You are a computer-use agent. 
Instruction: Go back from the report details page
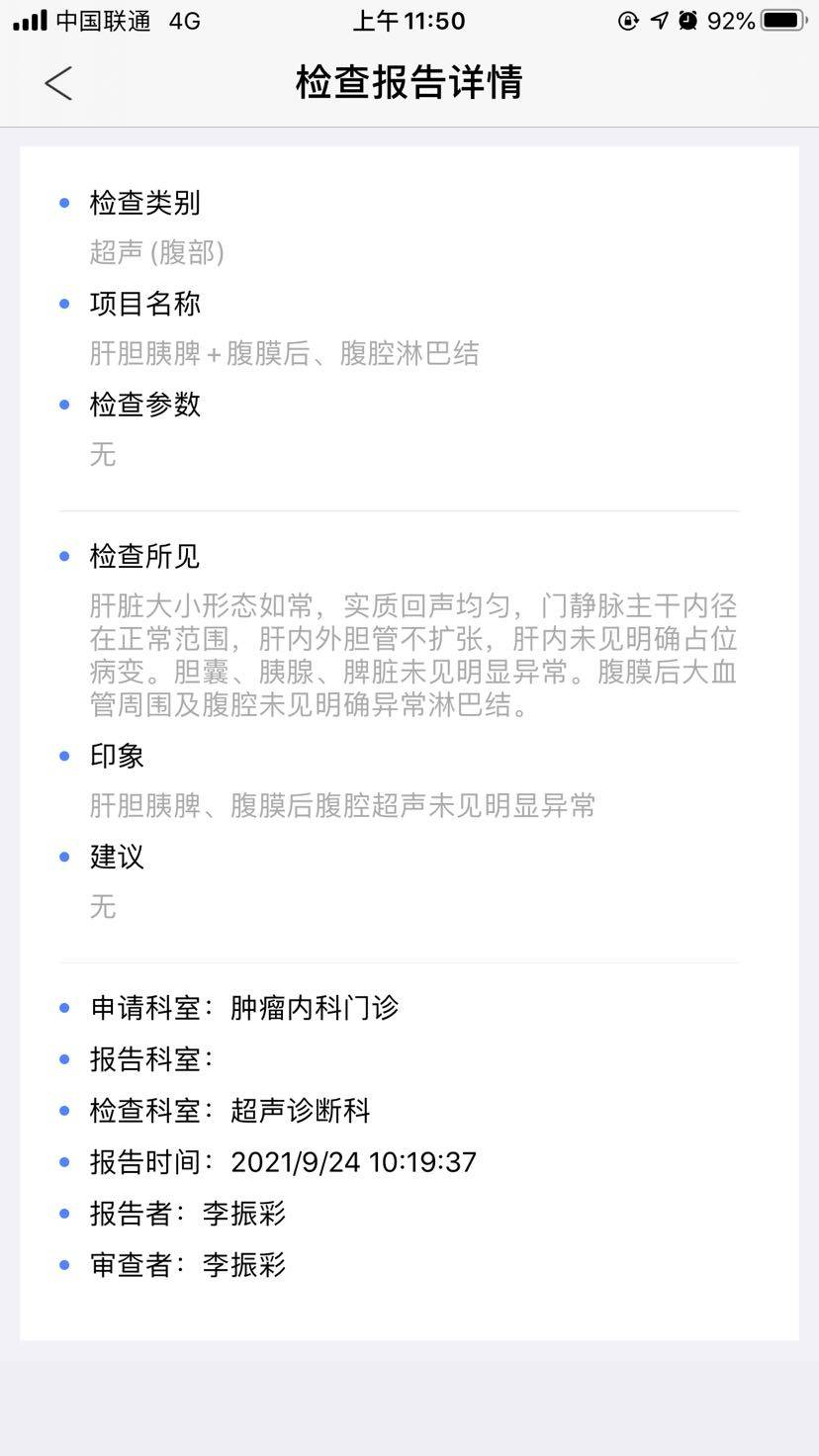click(58, 83)
